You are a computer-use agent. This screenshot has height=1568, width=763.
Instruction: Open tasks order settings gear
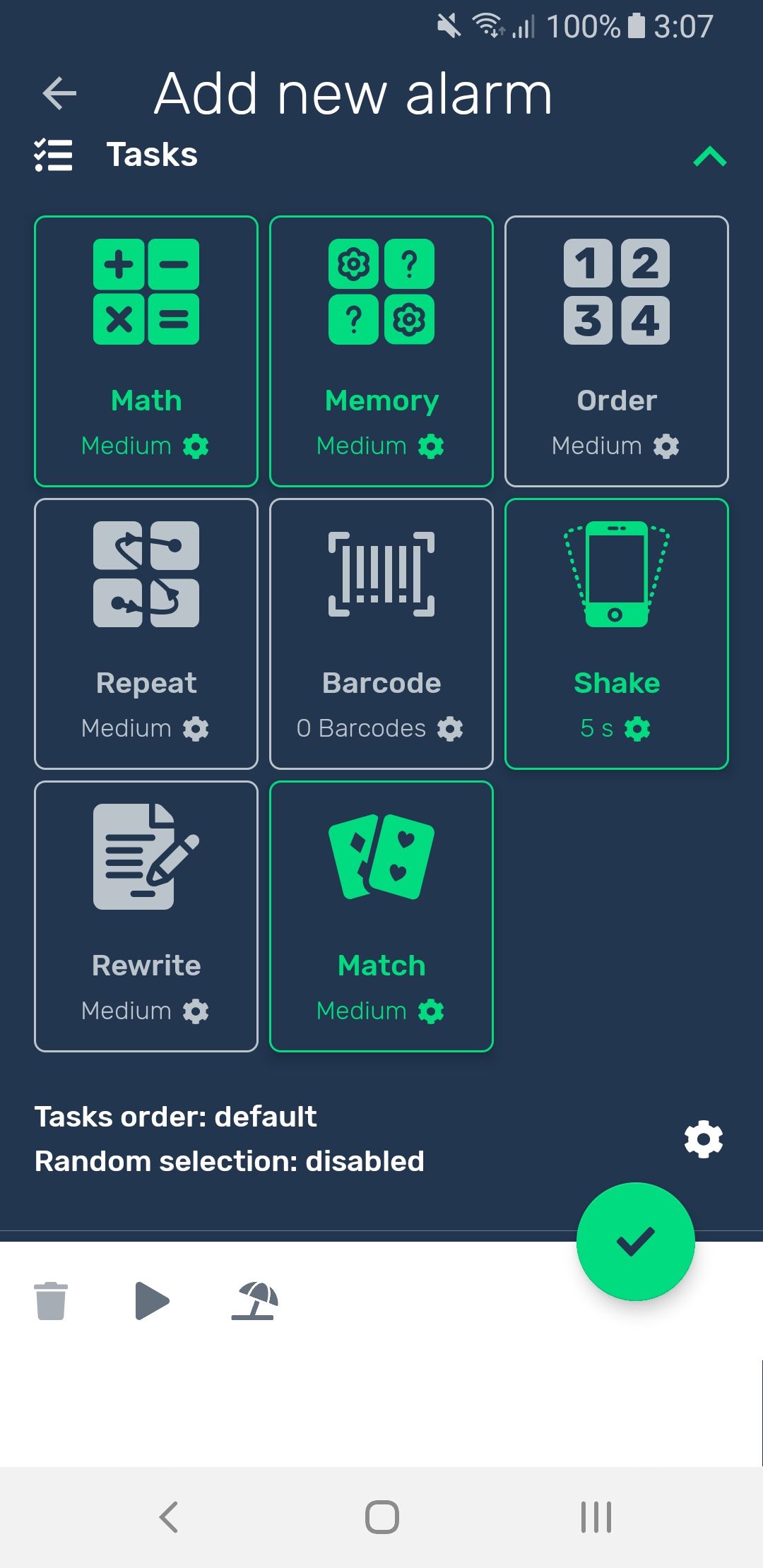point(704,1139)
